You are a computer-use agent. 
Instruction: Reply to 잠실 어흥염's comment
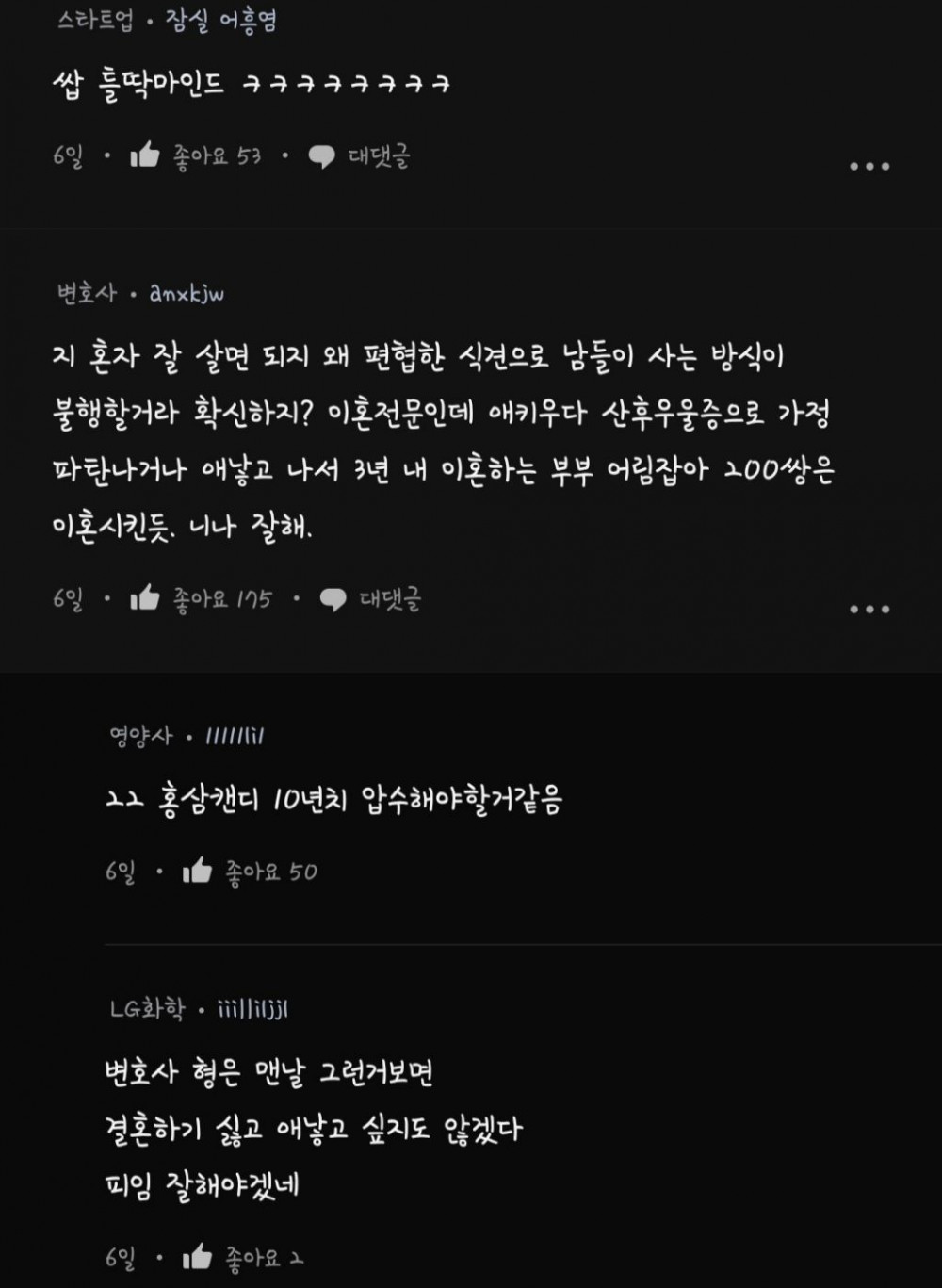359,156
